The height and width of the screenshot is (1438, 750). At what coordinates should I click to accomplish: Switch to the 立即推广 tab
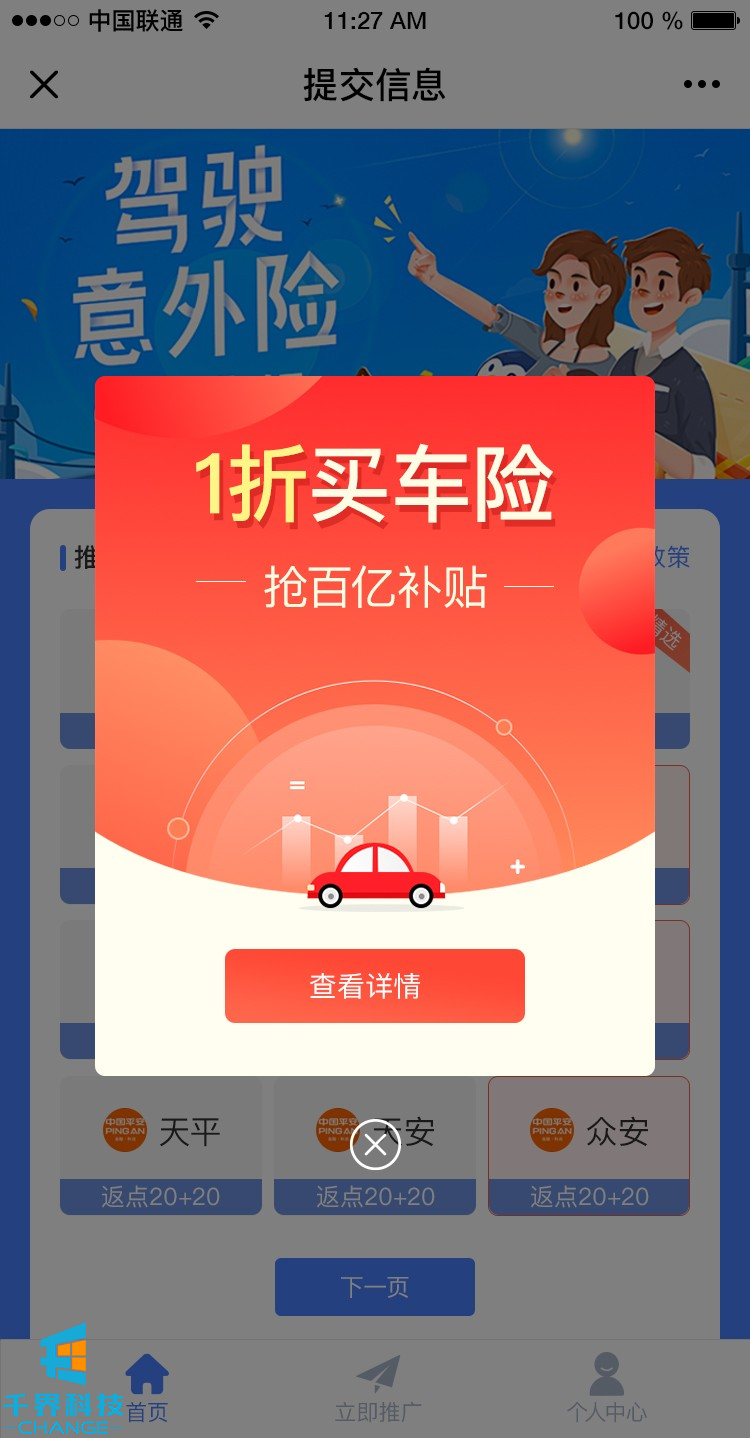click(377, 1387)
